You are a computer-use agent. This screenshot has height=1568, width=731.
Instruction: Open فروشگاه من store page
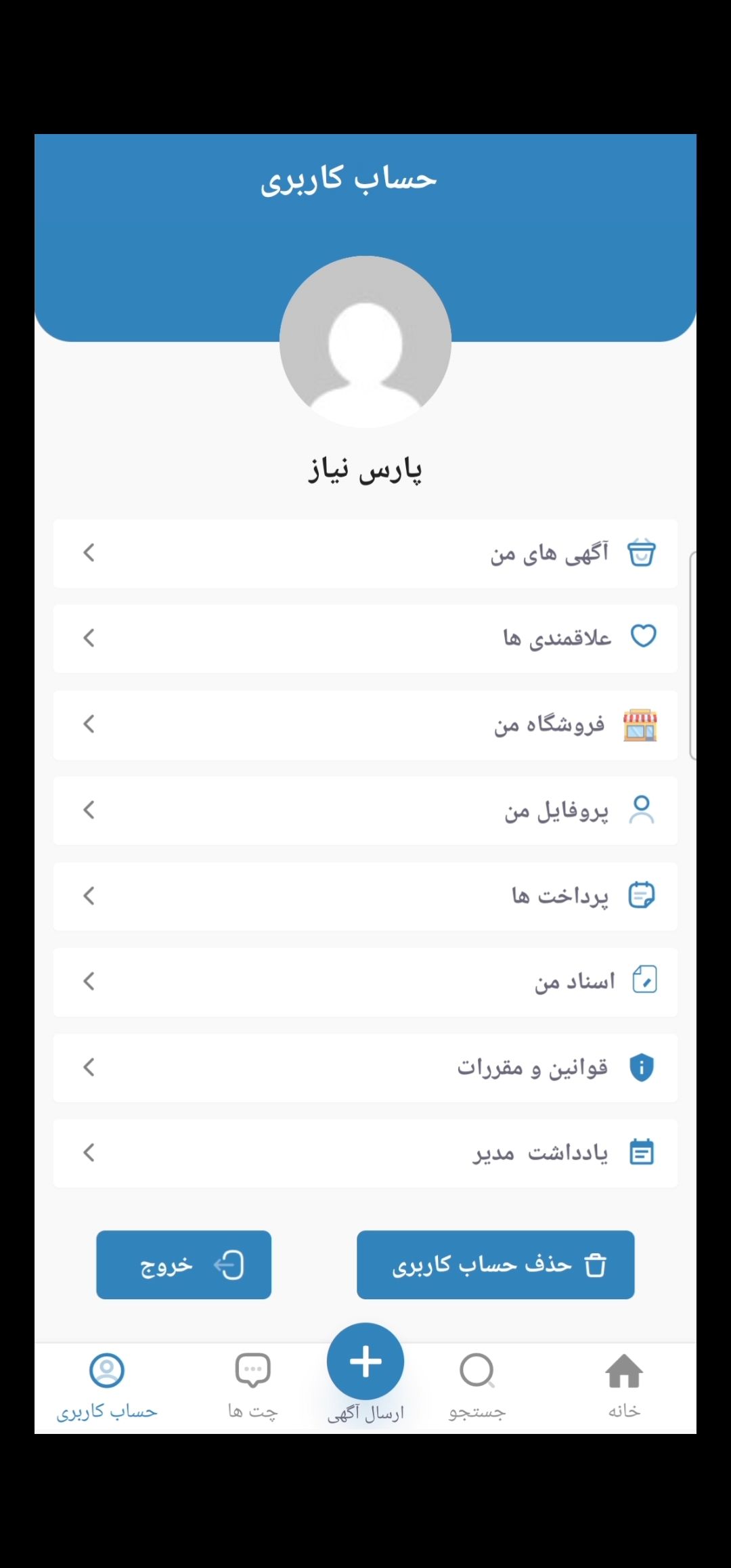[365, 724]
